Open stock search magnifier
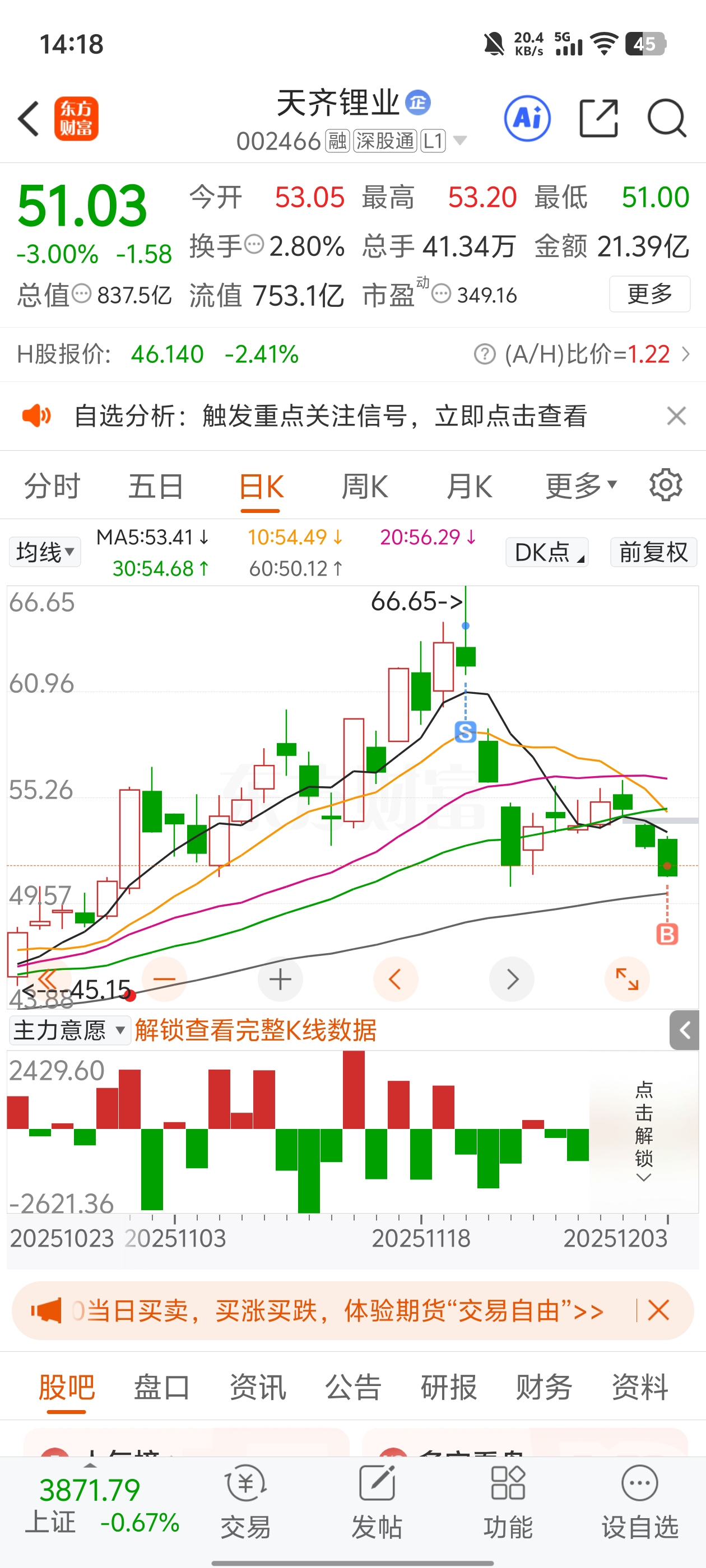Image resolution: width=706 pixels, height=1568 pixels. (667, 118)
